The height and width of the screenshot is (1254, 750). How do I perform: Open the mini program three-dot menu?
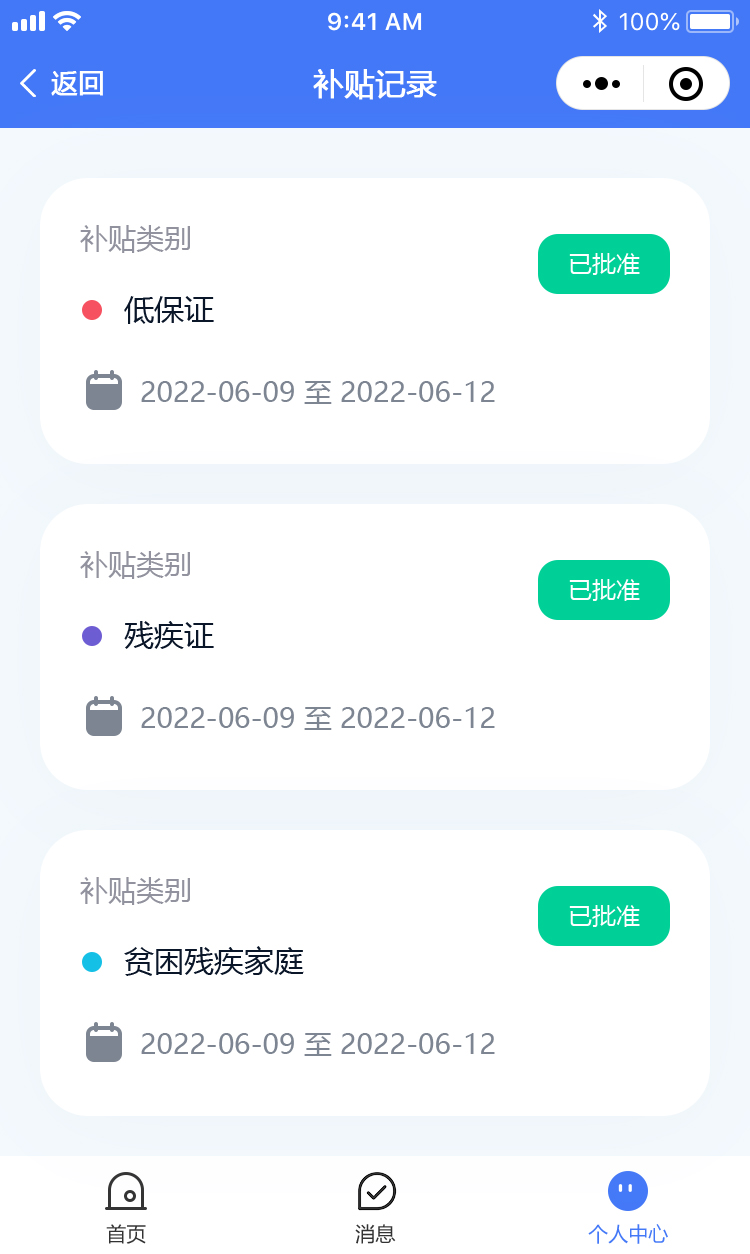[601, 84]
